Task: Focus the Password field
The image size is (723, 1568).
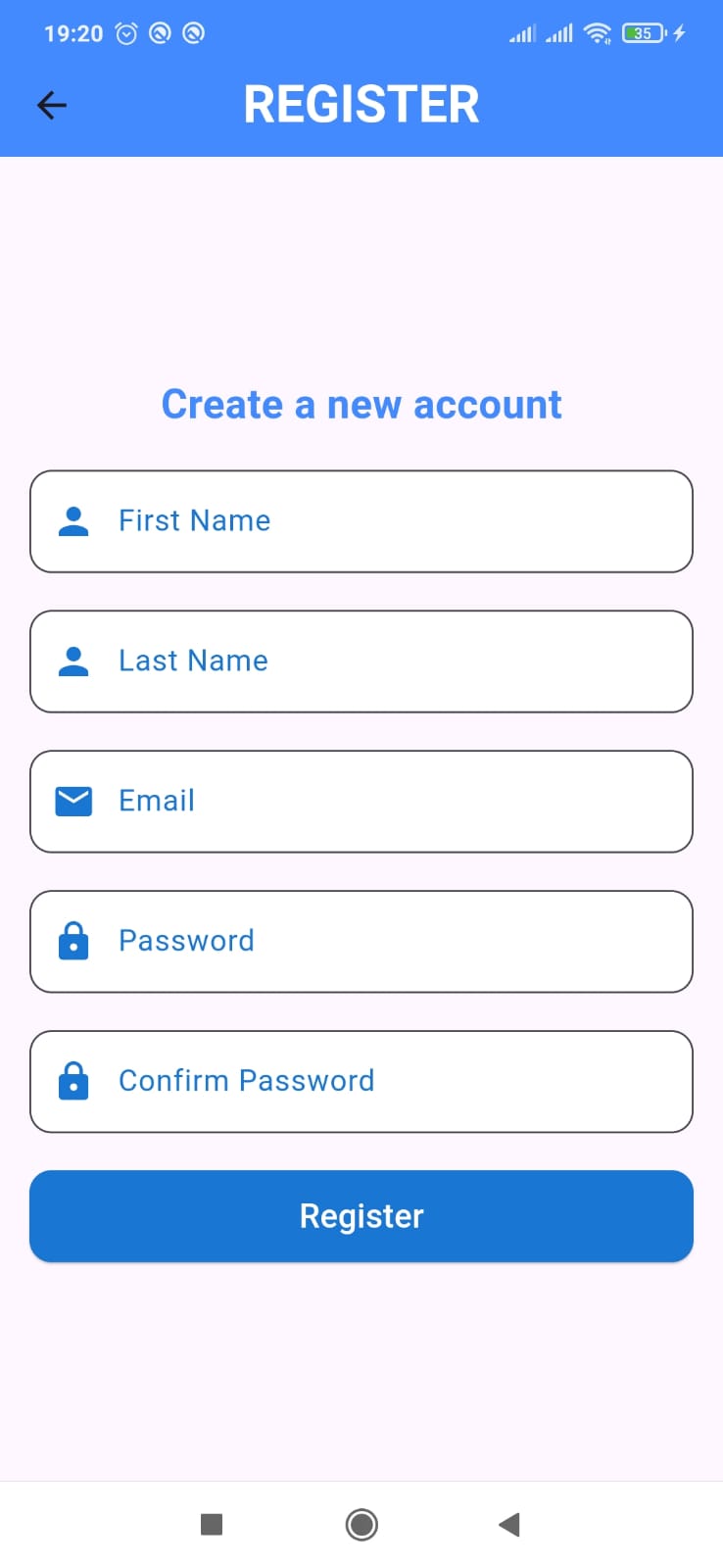Action: pos(361,942)
